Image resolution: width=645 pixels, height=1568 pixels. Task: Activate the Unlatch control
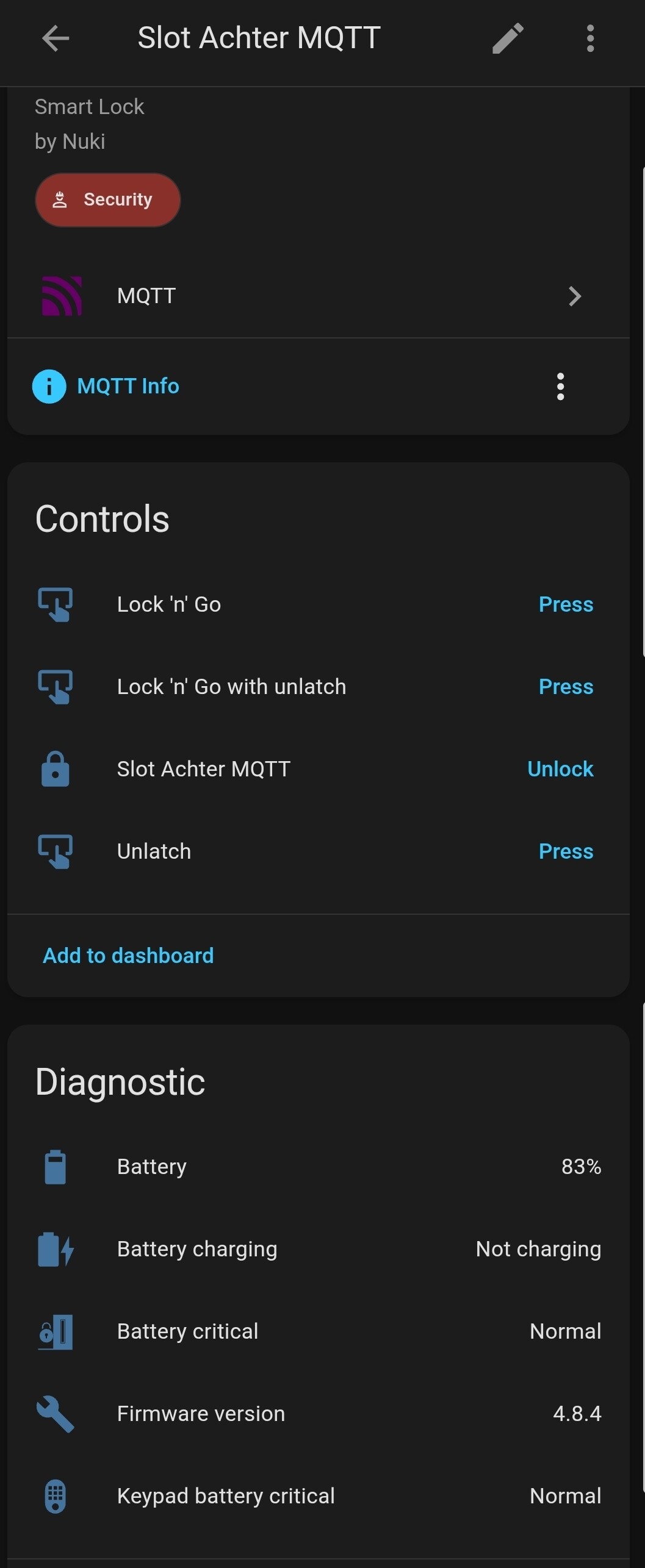(x=565, y=851)
